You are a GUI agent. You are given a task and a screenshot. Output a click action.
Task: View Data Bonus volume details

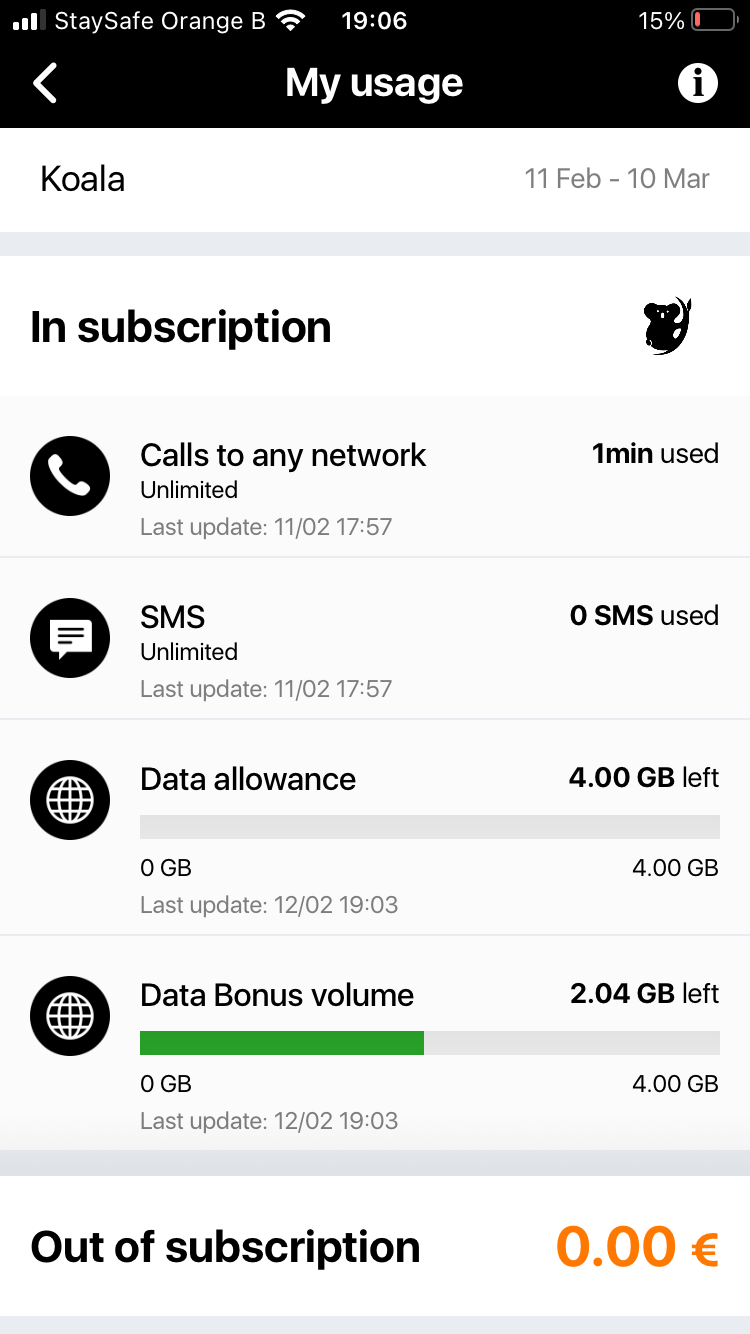pos(375,1043)
